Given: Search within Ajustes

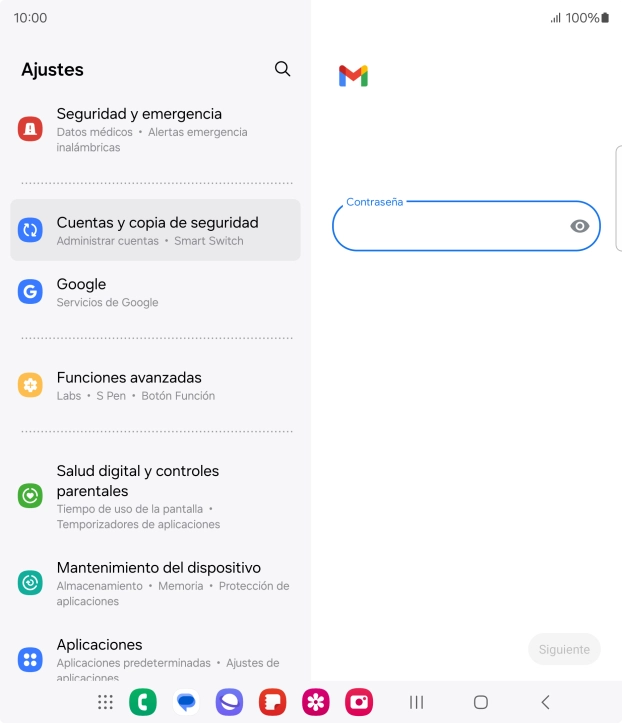Looking at the screenshot, I should tap(283, 69).
